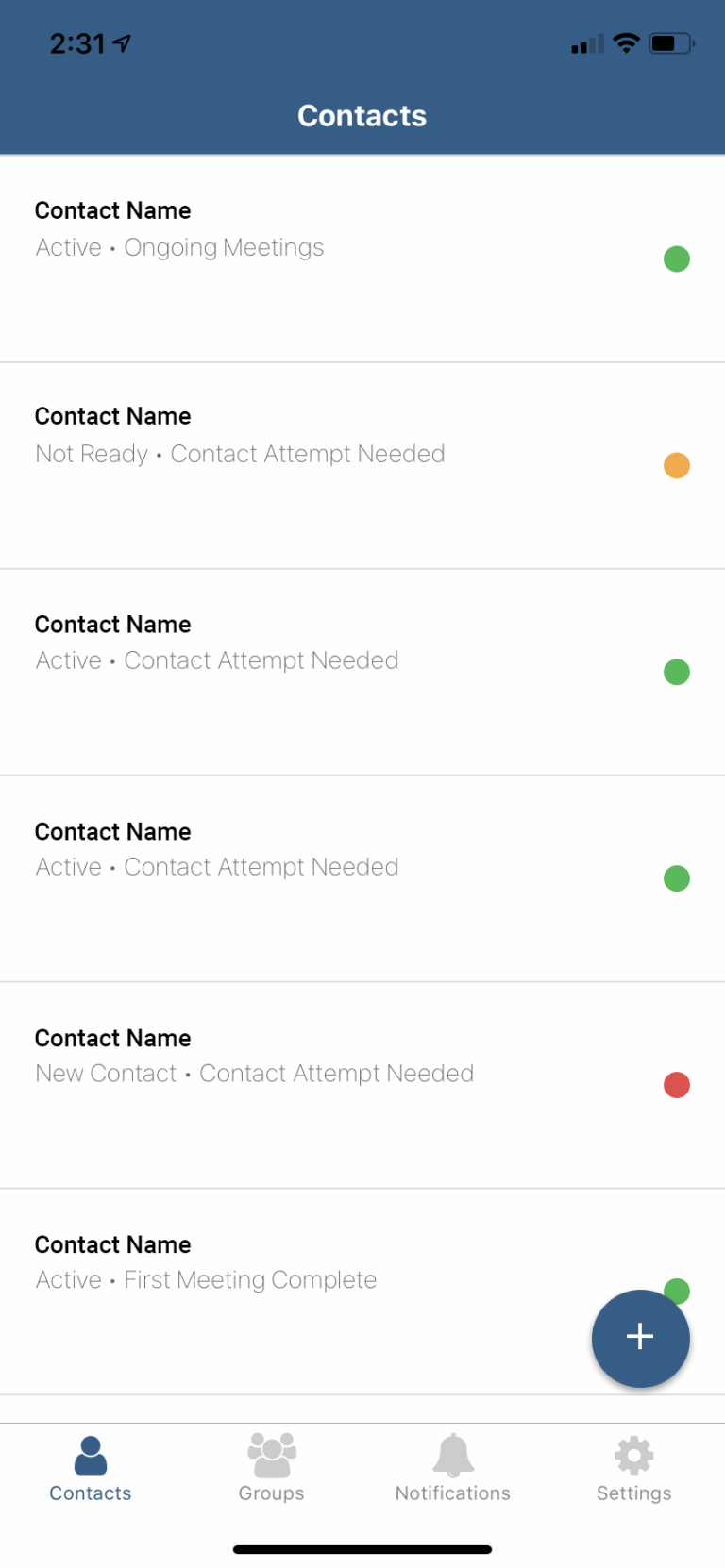Tap the green status dot for Ongoing Meetings contact
This screenshot has height=1568, width=725.
pos(676,259)
